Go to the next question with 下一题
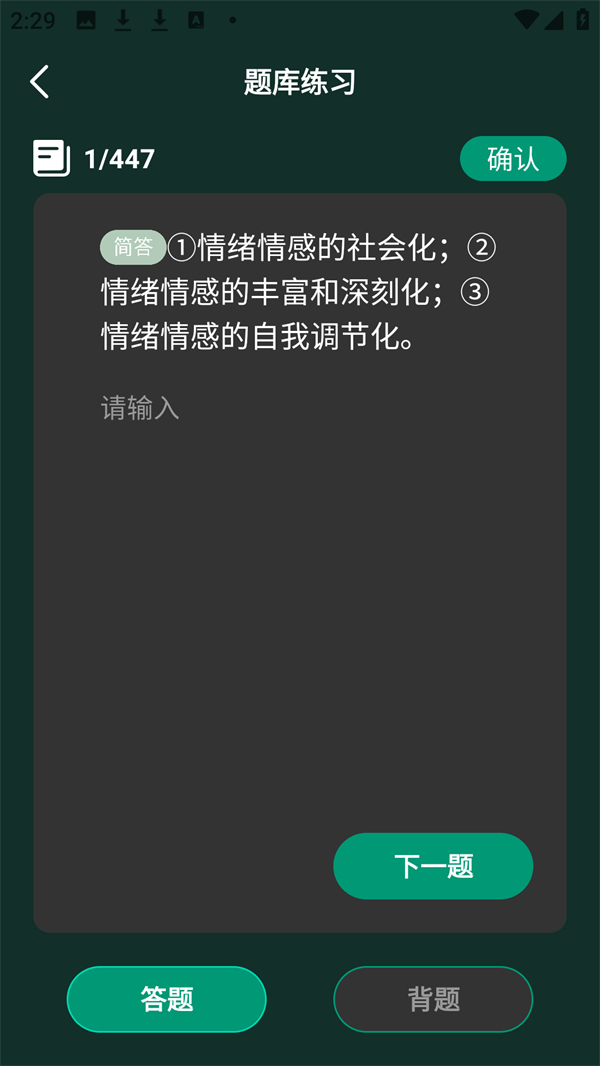The height and width of the screenshot is (1066, 600). (433, 866)
